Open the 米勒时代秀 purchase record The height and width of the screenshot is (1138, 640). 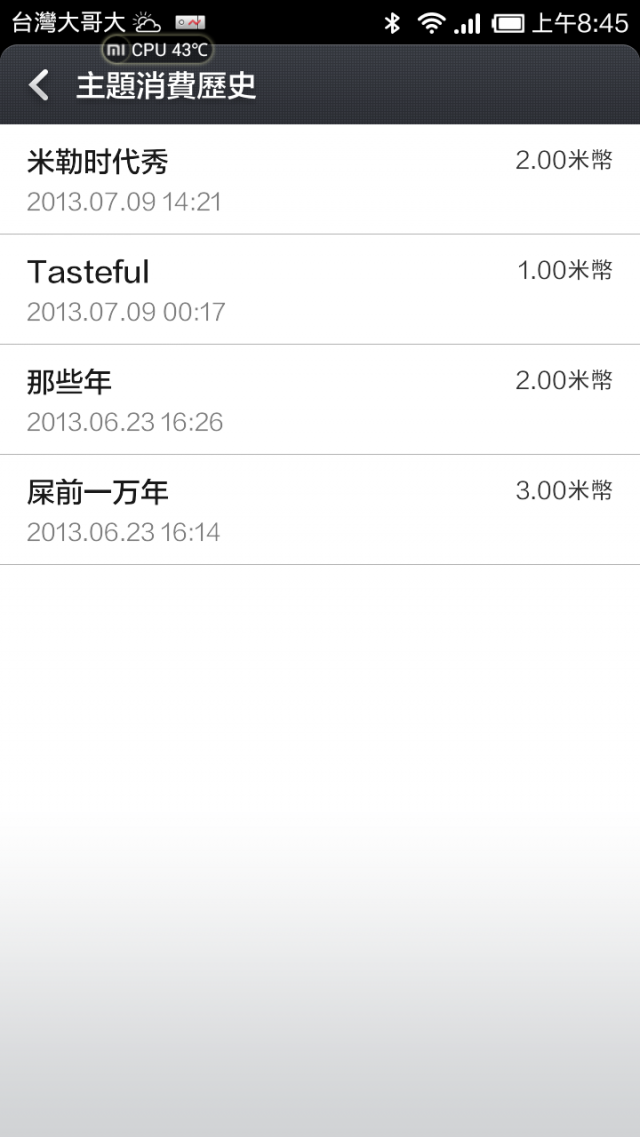click(x=320, y=179)
